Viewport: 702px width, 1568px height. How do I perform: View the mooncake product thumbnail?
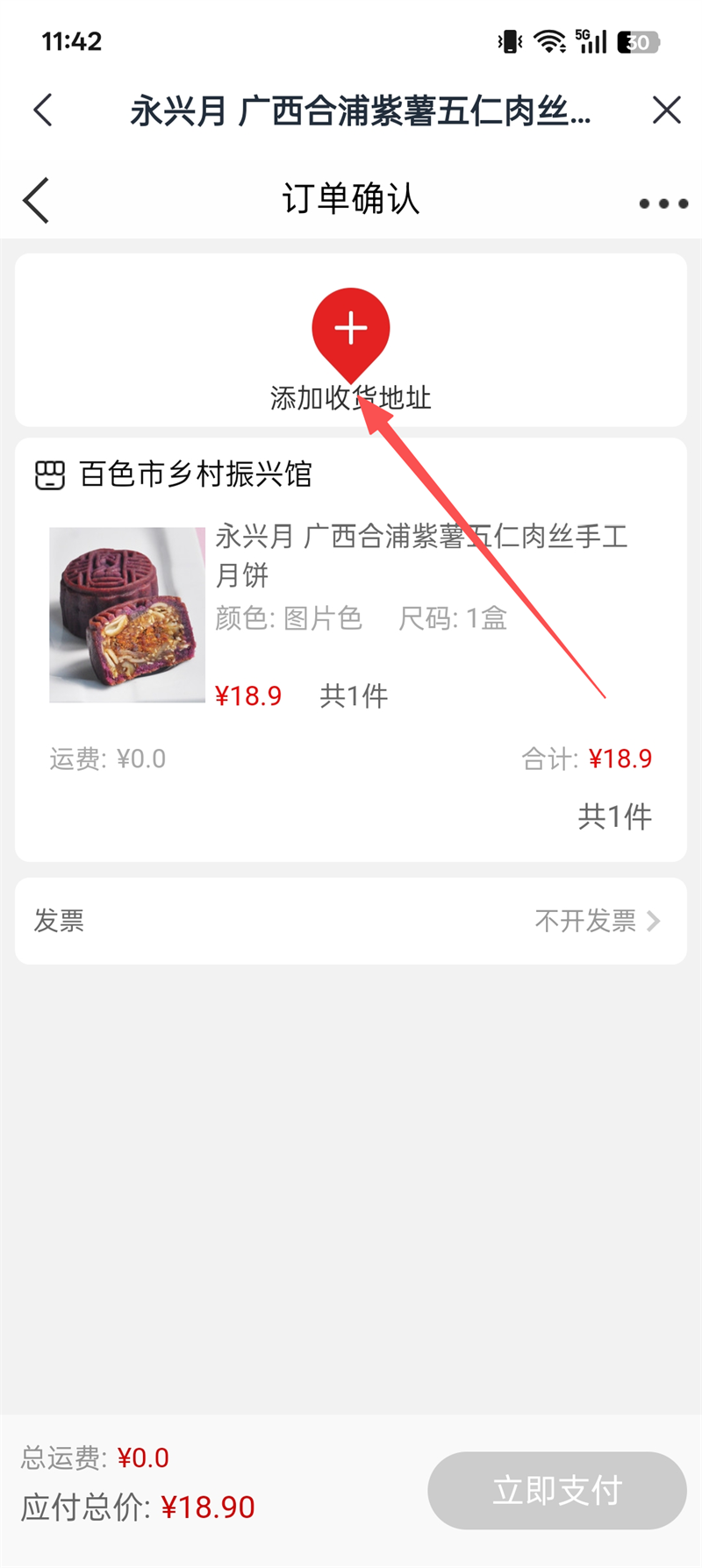coord(127,615)
